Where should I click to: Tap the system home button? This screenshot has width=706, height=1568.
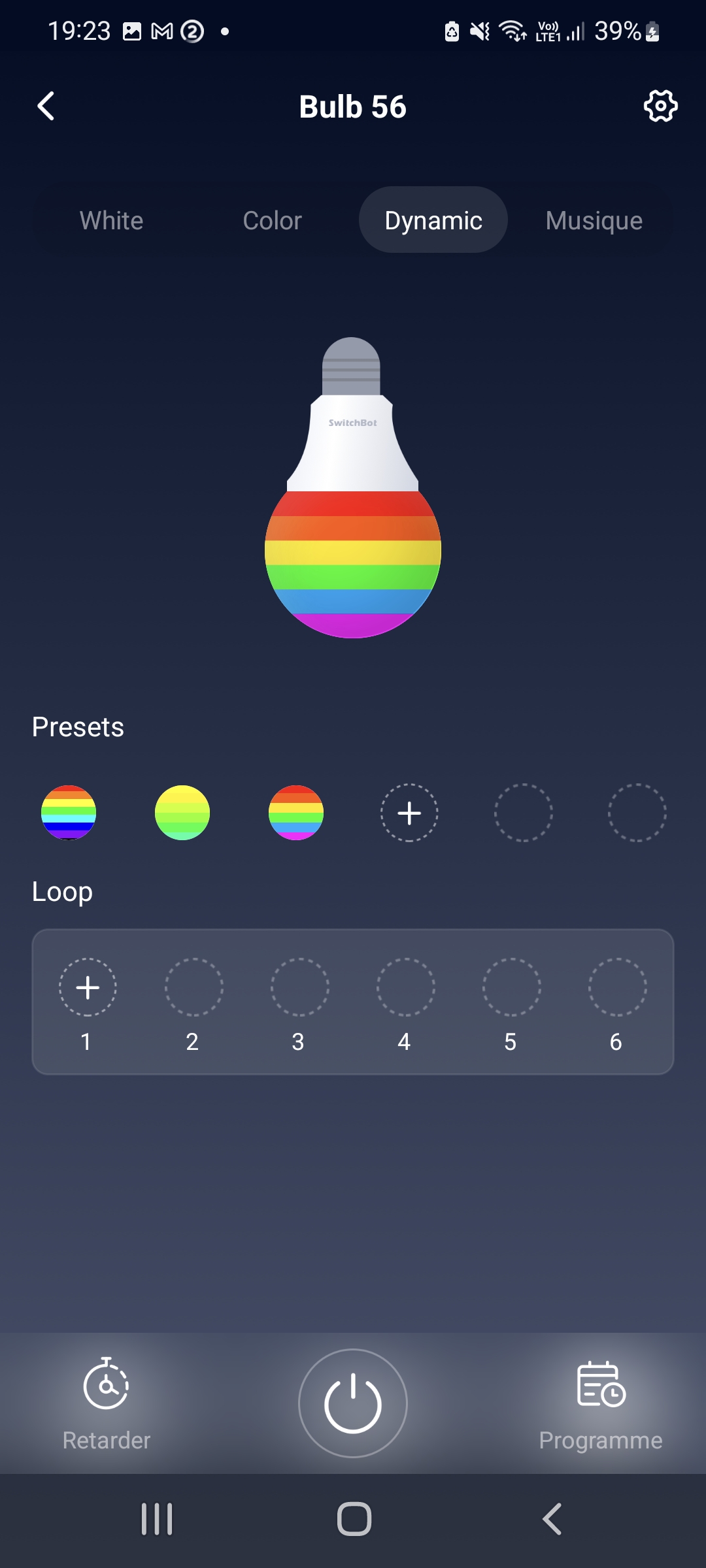coord(354,1519)
